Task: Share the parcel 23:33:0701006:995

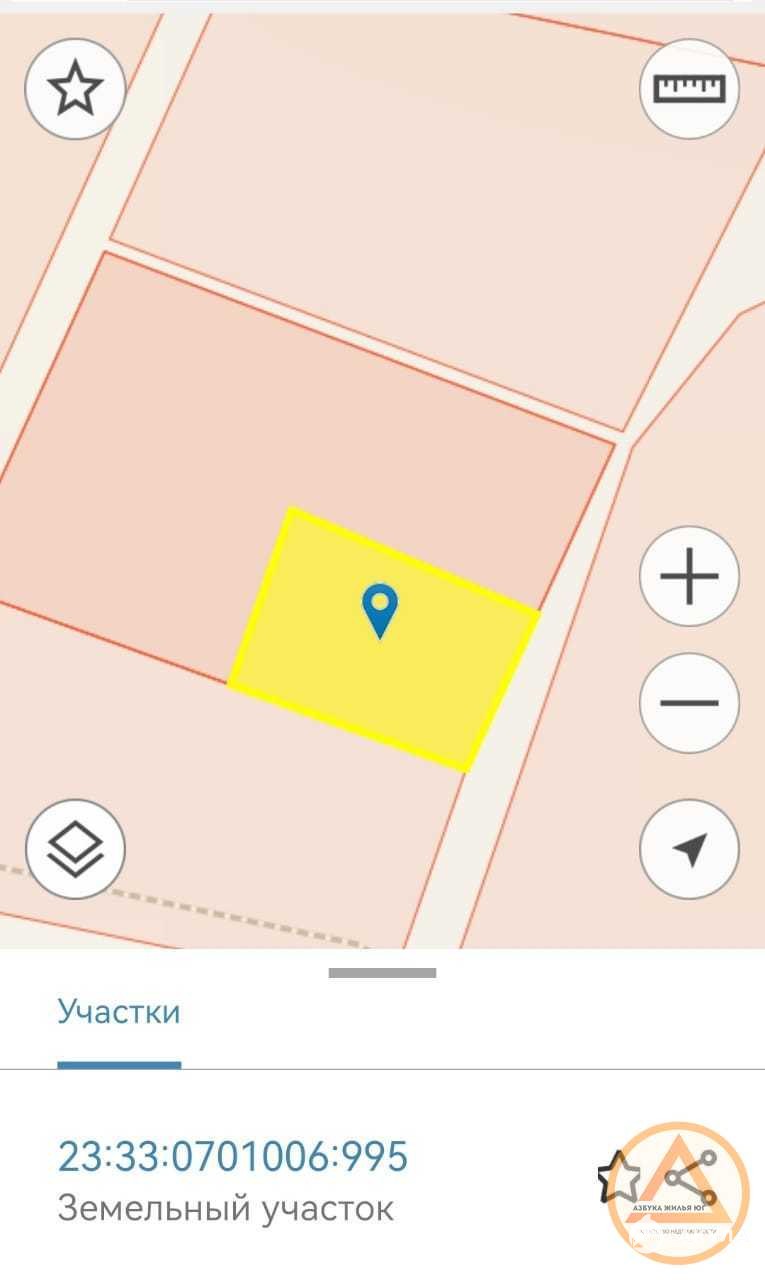Action: coord(691,1177)
